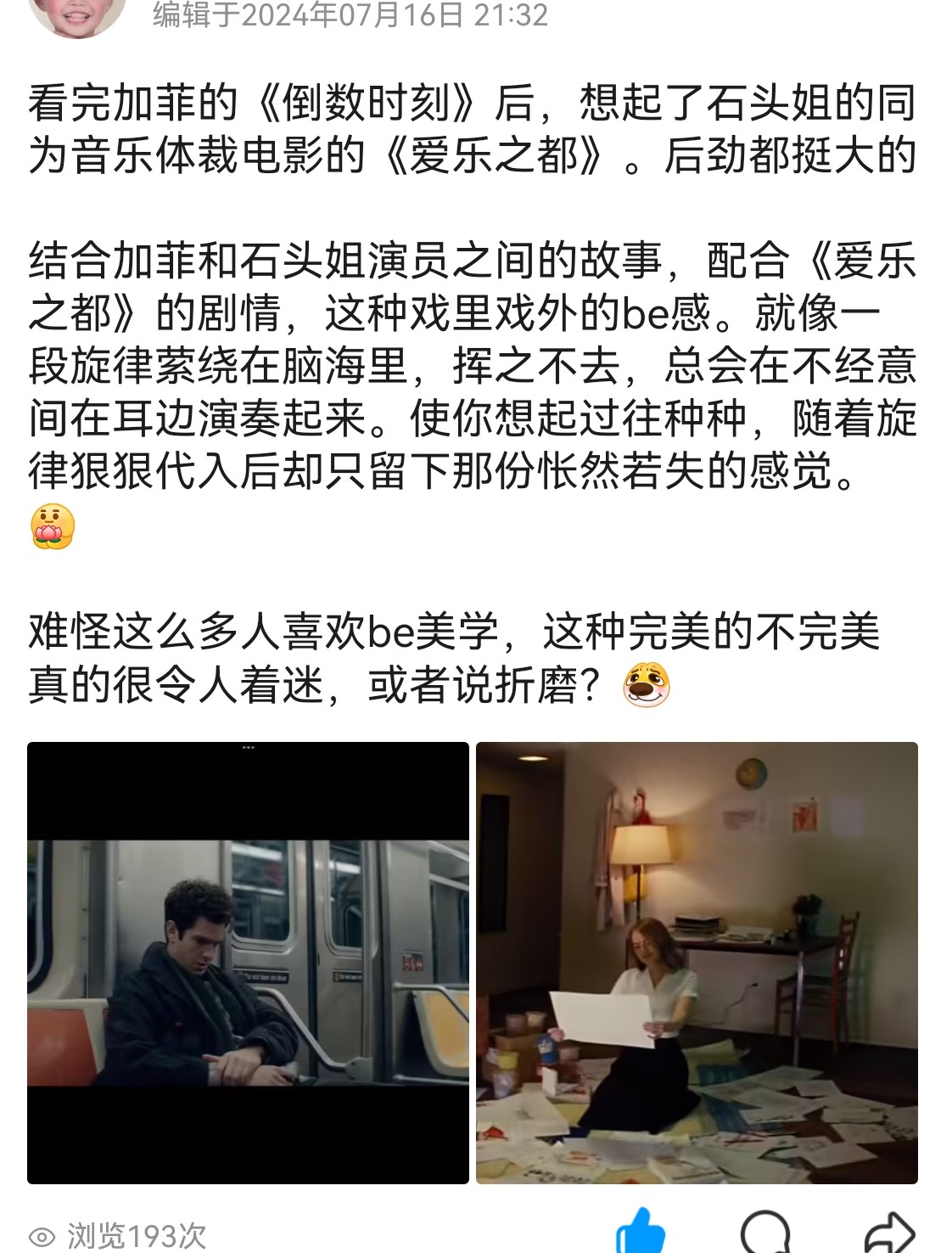Open the poster's profile avatar
952x1253 pixels.
click(76, 14)
